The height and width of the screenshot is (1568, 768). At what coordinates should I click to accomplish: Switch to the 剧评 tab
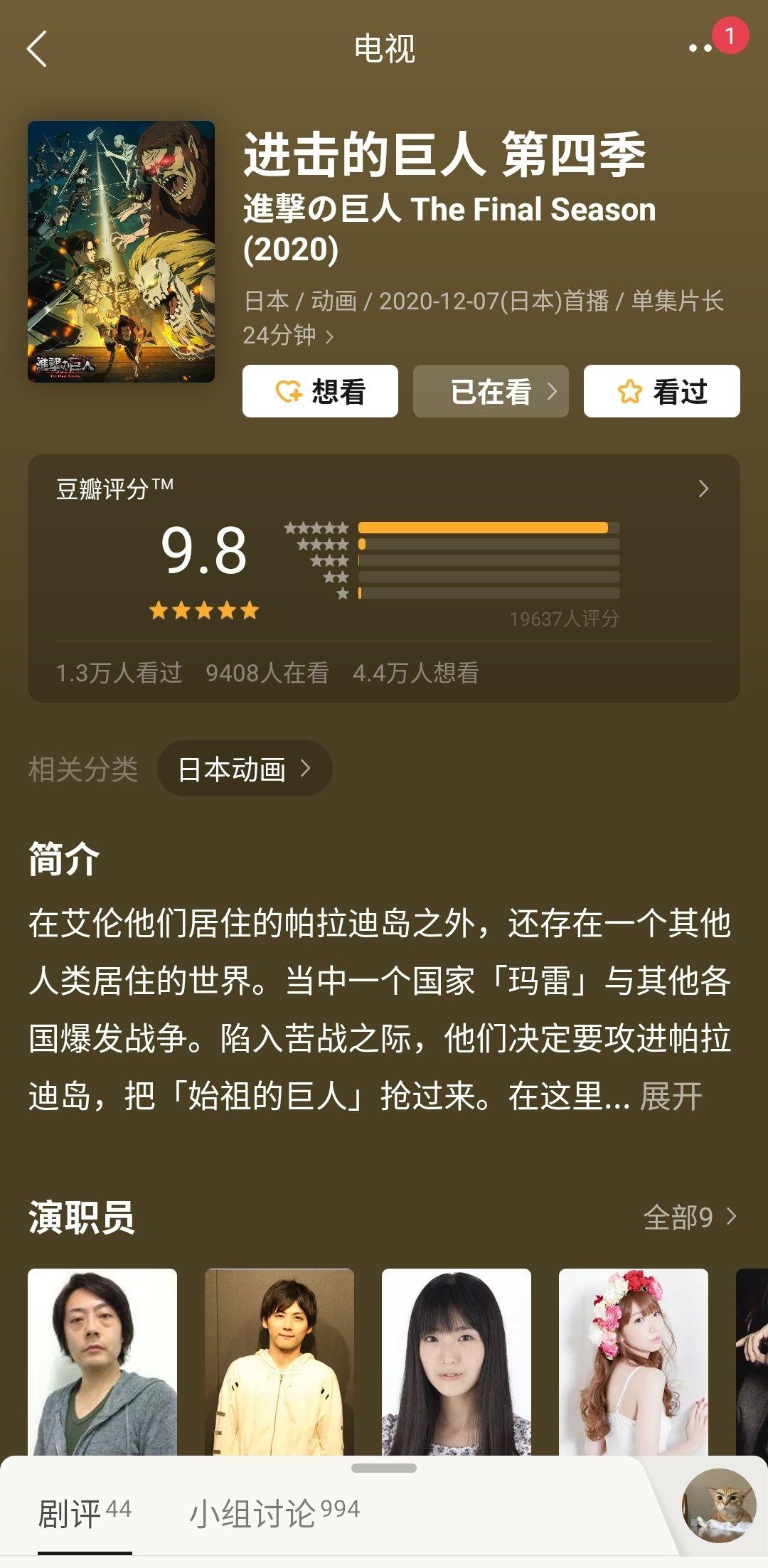pyautogui.click(x=84, y=1513)
